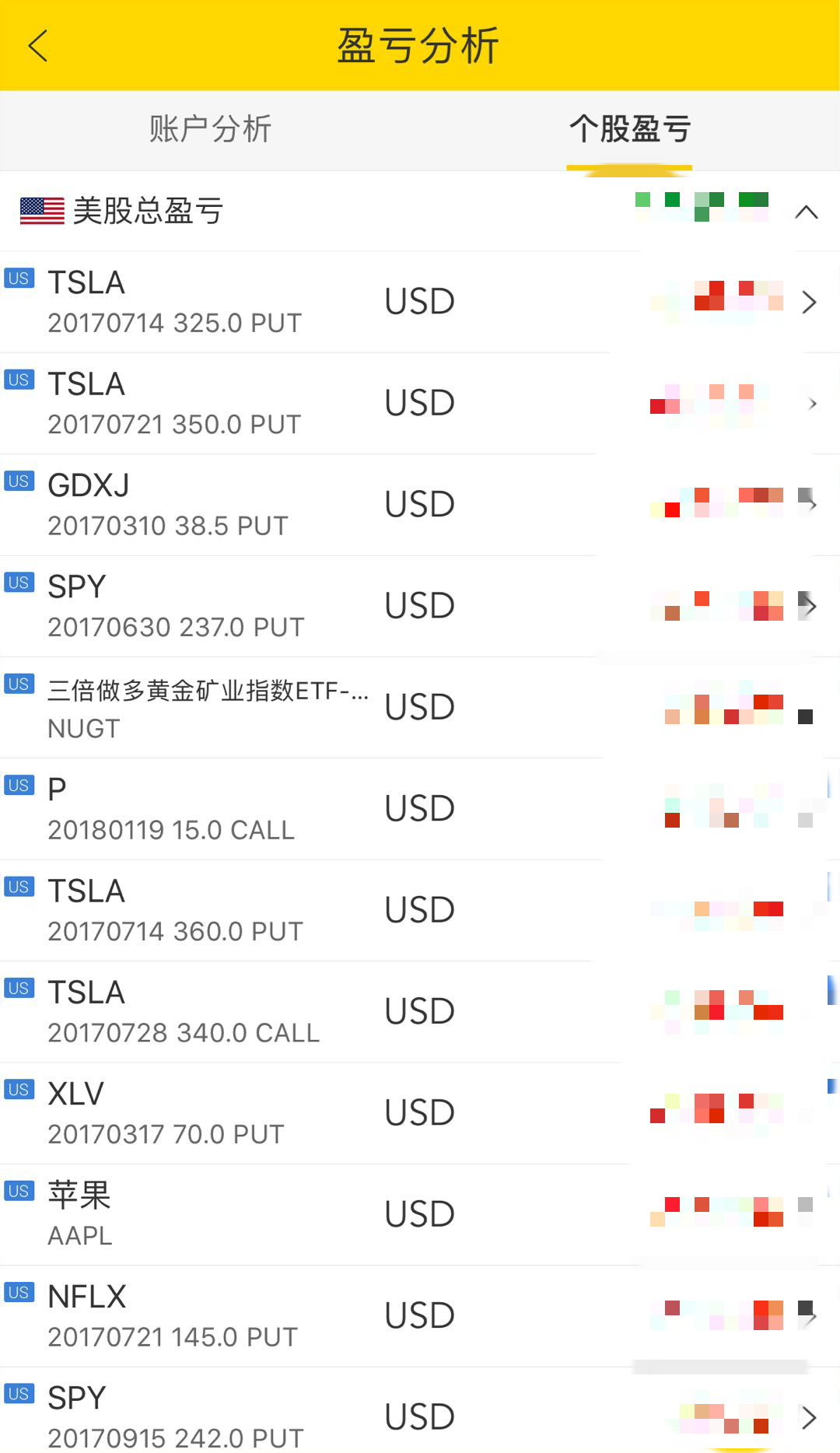Image resolution: width=840 pixels, height=1453 pixels.
Task: View GDXJ 20170310 38.5 PUT
Action: [420, 505]
